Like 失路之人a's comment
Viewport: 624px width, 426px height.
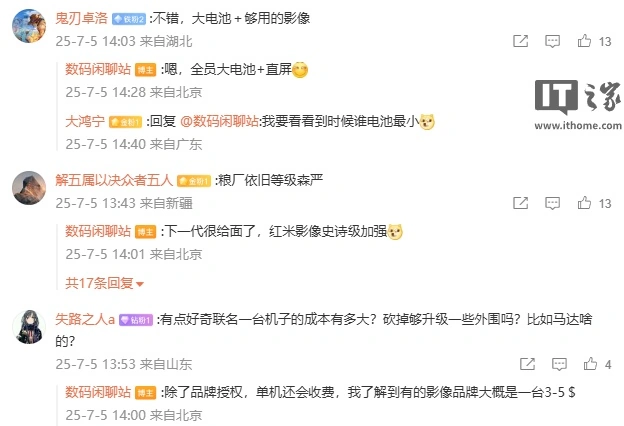[589, 364]
